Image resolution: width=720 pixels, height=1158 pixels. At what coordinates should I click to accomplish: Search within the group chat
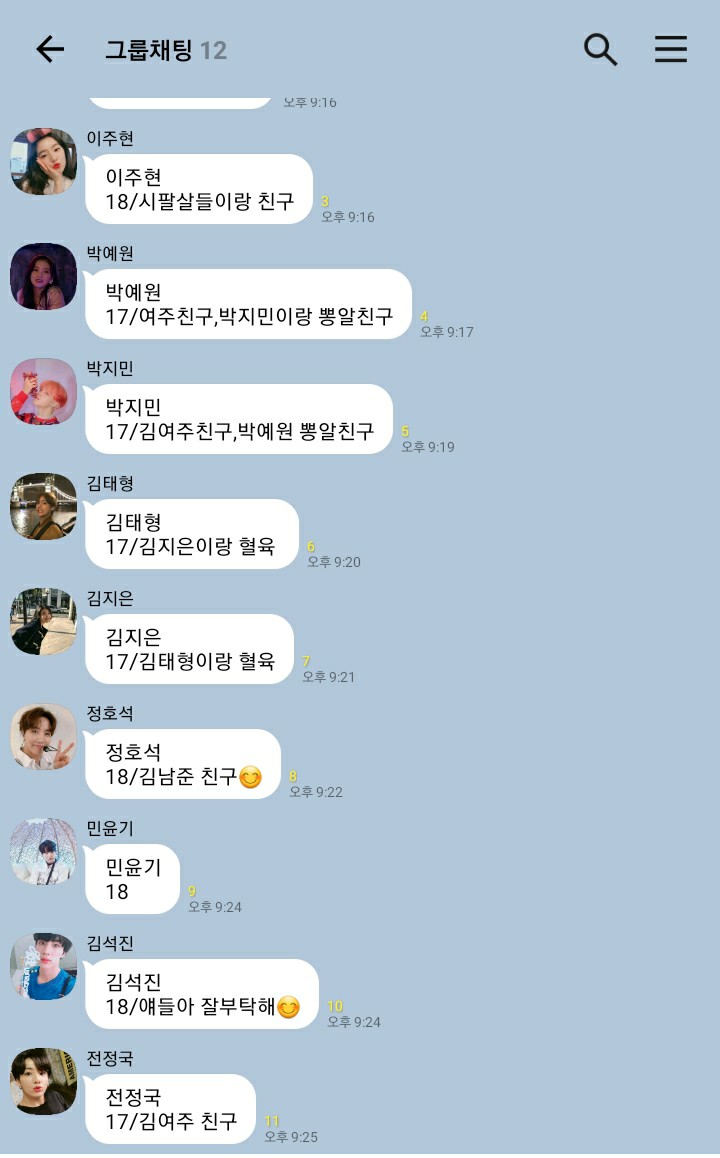(600, 49)
